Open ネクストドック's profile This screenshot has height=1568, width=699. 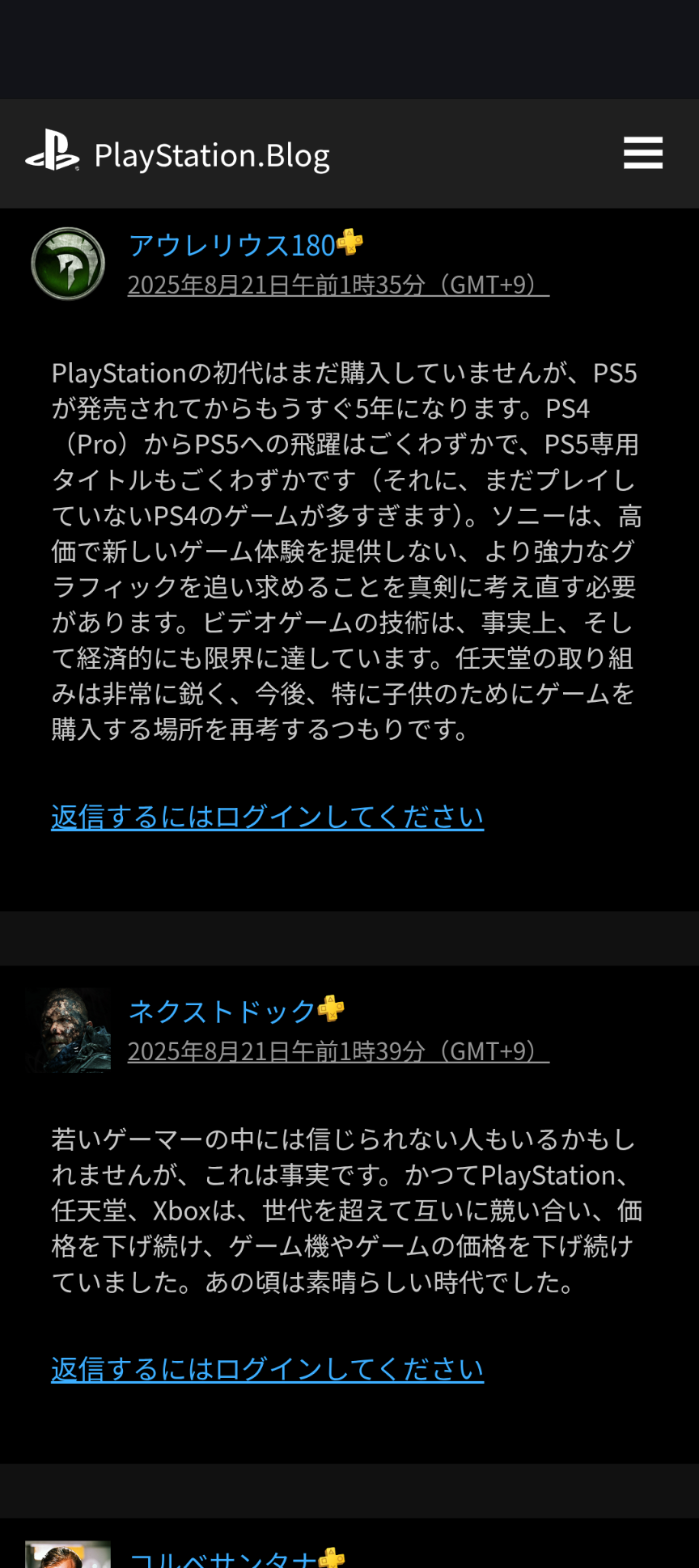(x=222, y=1011)
